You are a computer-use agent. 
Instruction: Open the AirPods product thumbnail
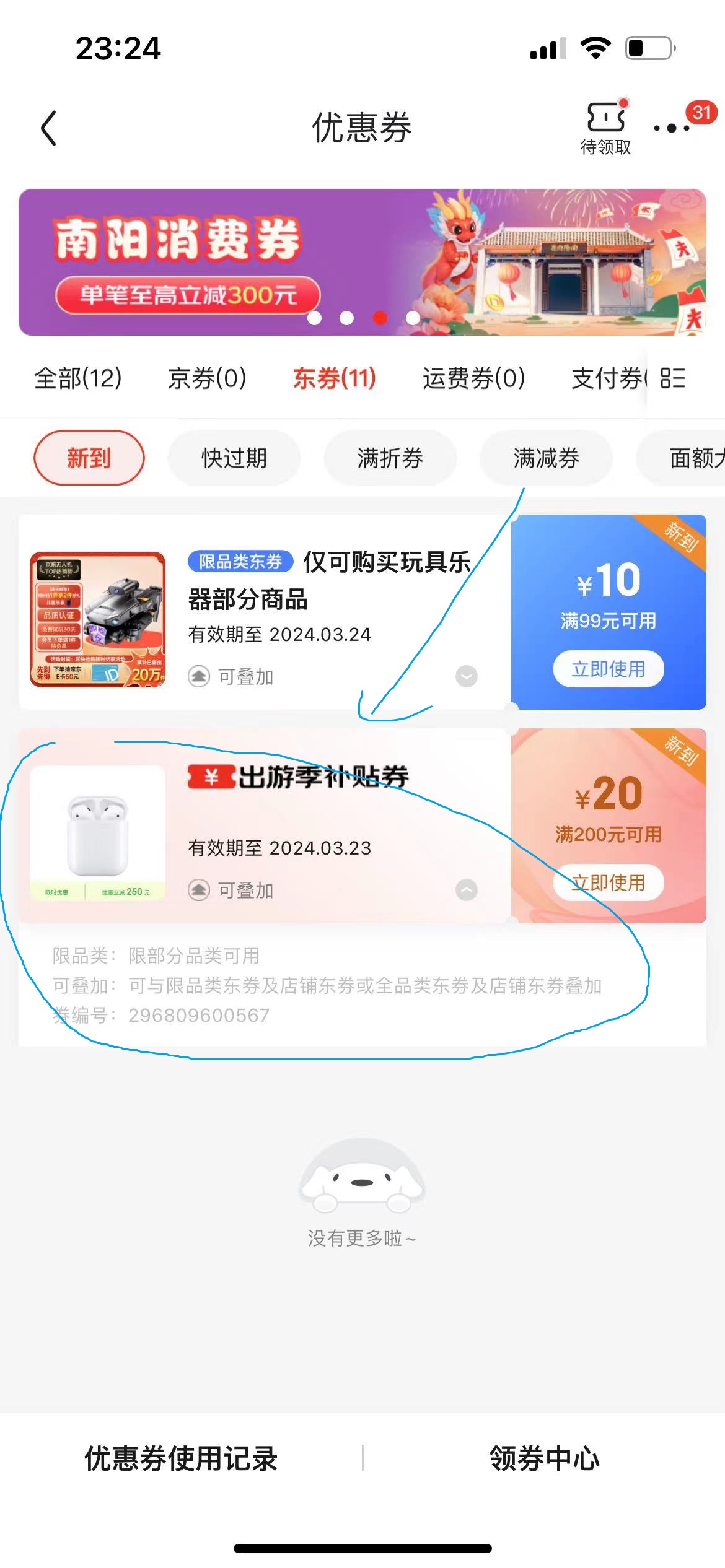(x=98, y=832)
